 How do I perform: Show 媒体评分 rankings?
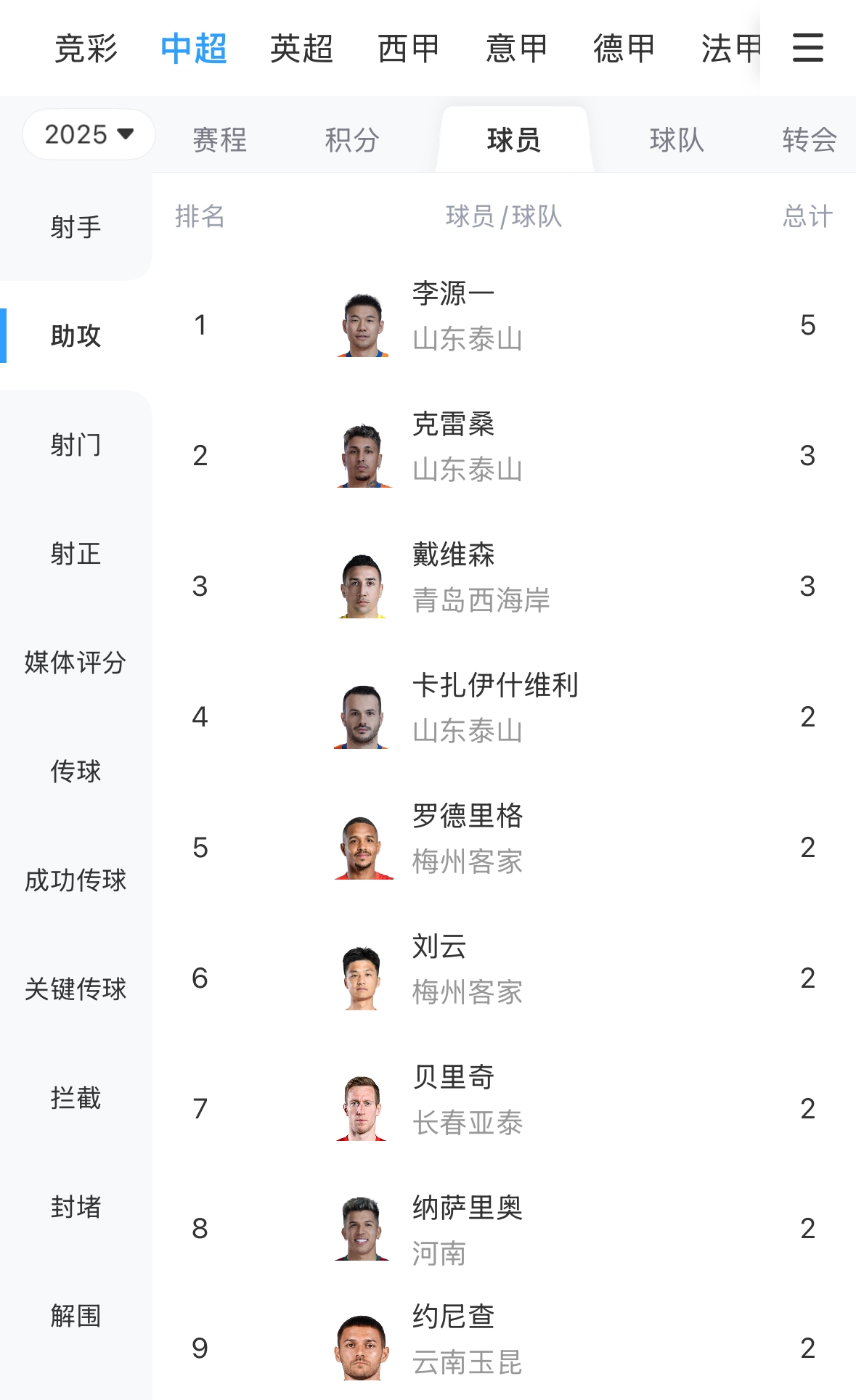[x=76, y=663]
